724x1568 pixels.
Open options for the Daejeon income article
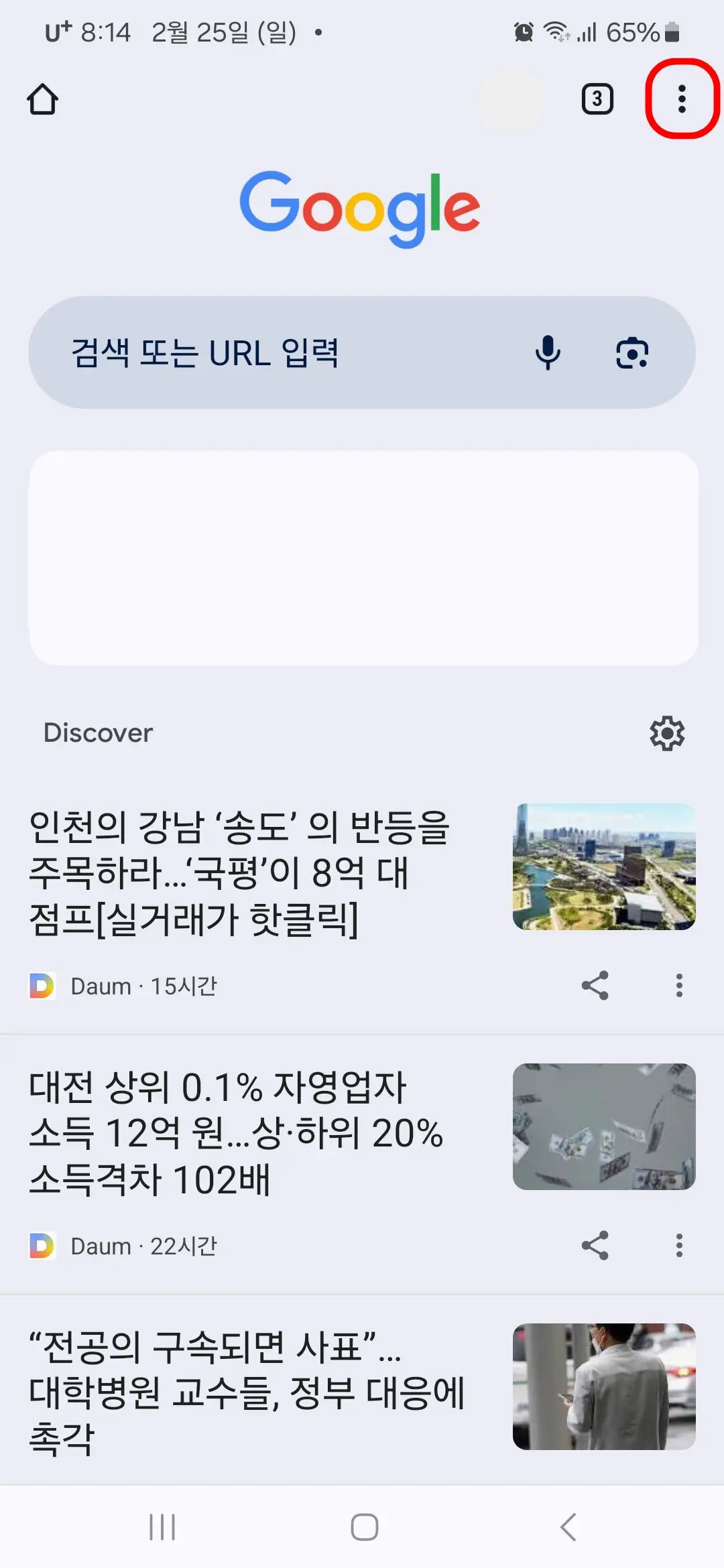point(678,1245)
